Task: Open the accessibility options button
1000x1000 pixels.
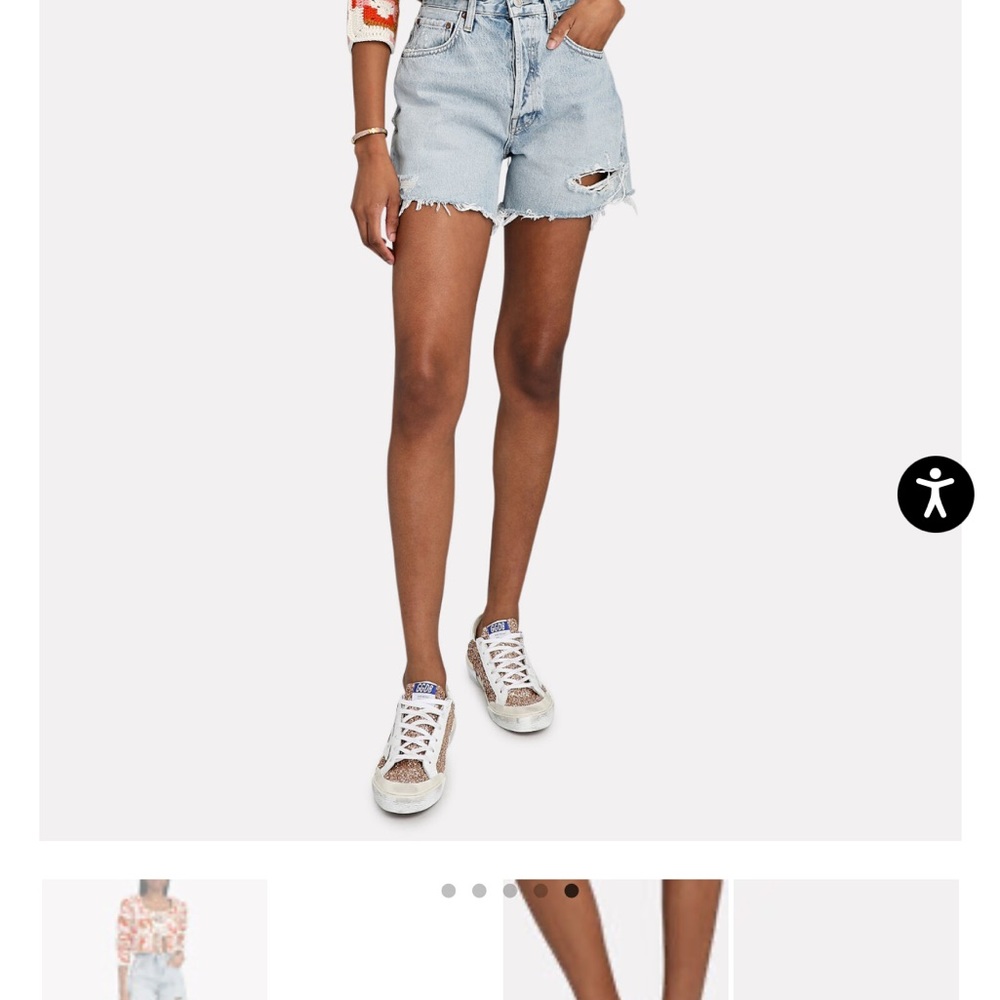Action: pyautogui.click(x=935, y=494)
